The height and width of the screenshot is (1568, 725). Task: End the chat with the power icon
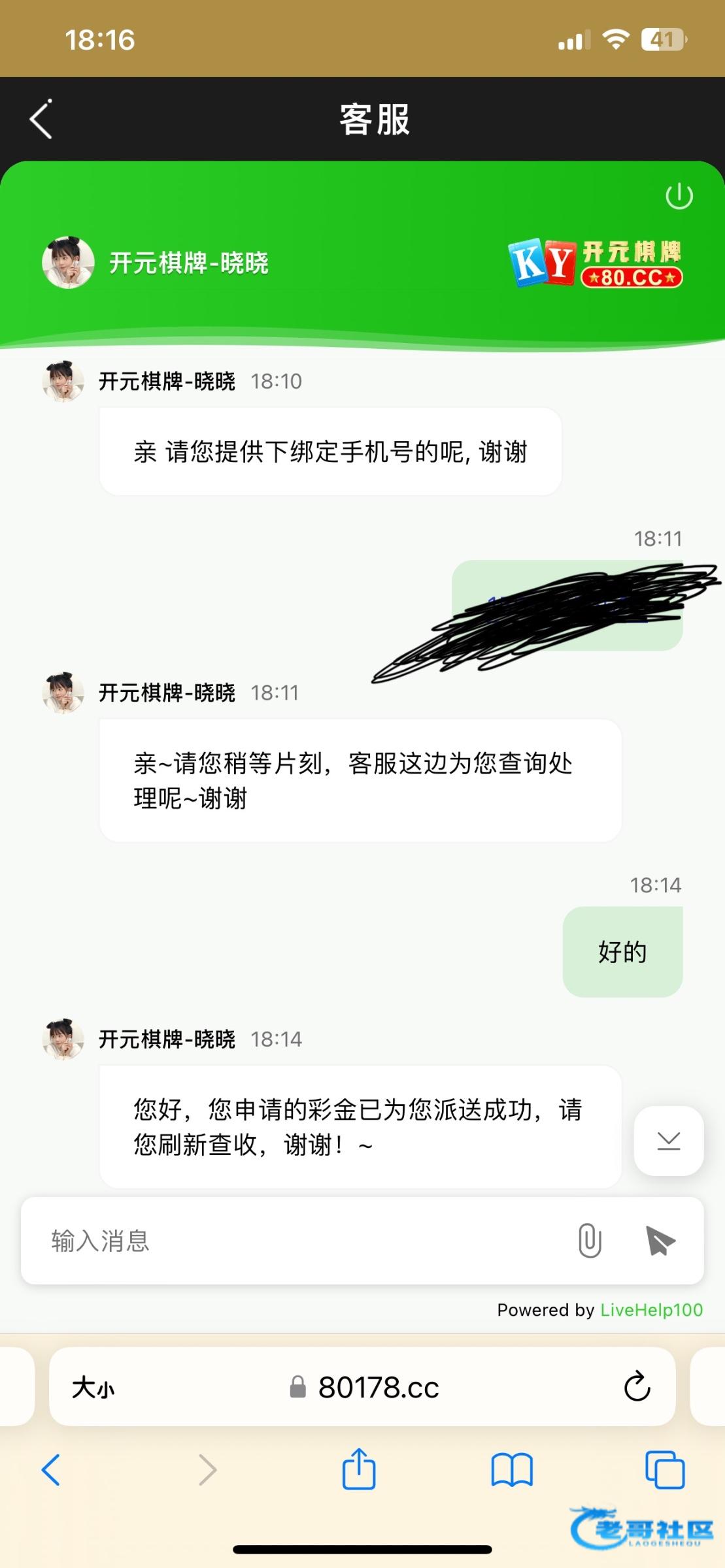[679, 196]
